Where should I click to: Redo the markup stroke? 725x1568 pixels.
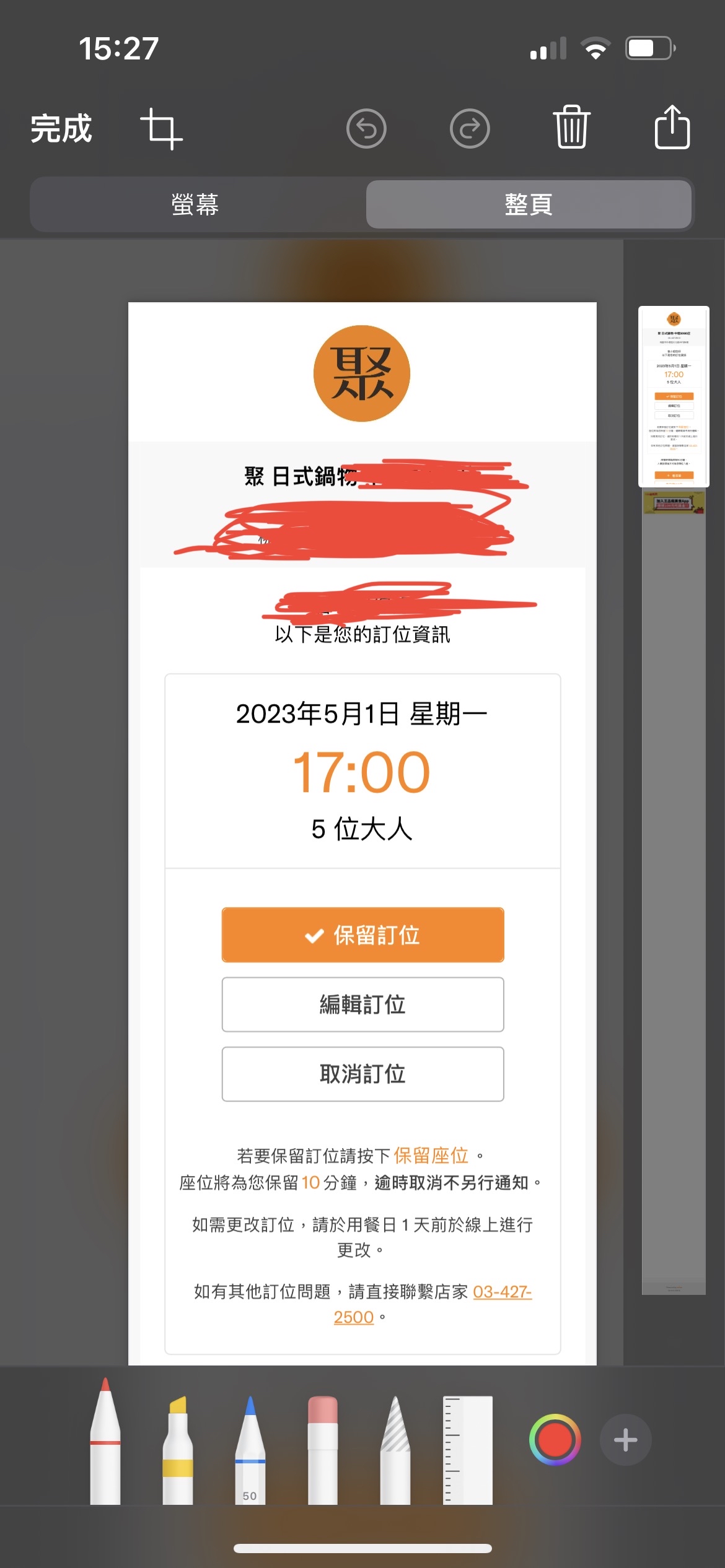(469, 129)
